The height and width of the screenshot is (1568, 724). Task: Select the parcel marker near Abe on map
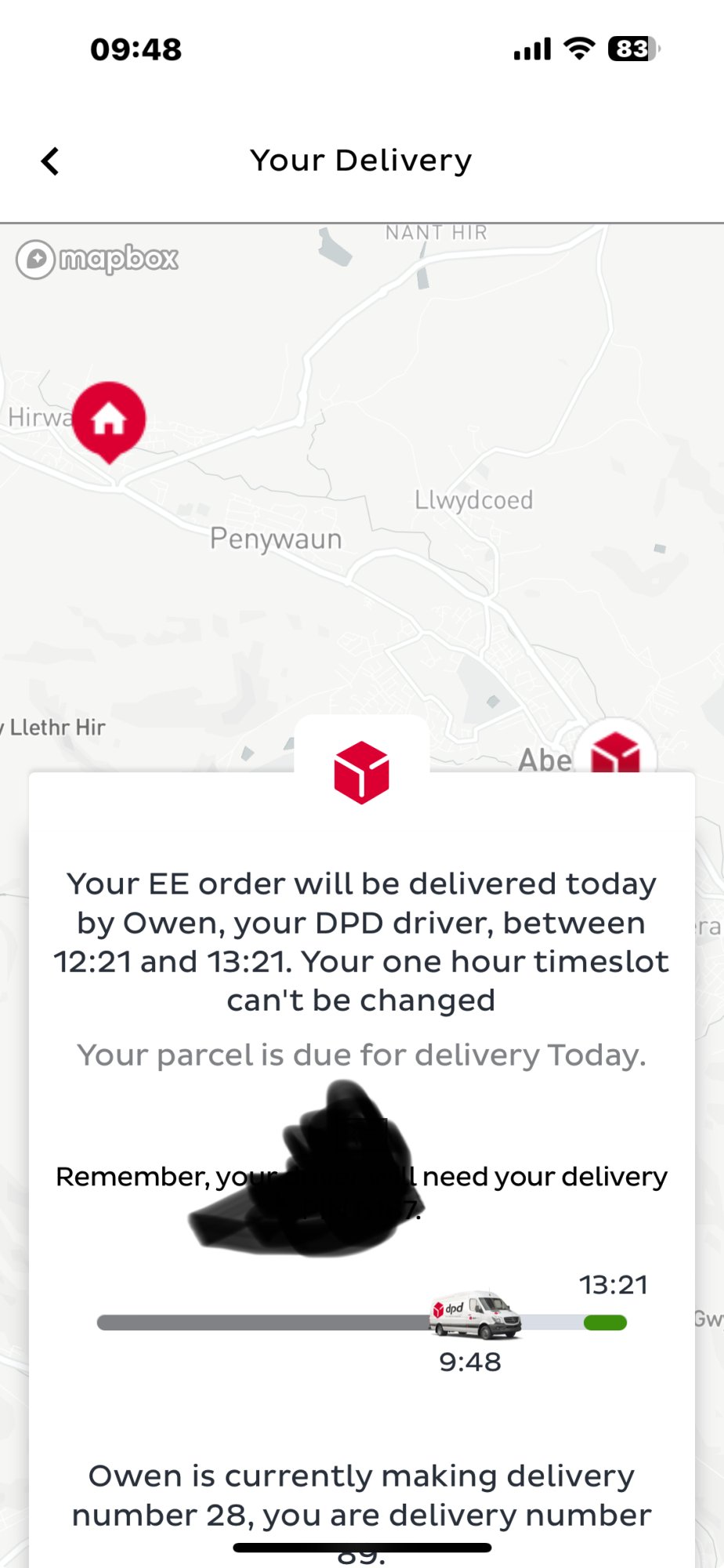click(x=616, y=753)
